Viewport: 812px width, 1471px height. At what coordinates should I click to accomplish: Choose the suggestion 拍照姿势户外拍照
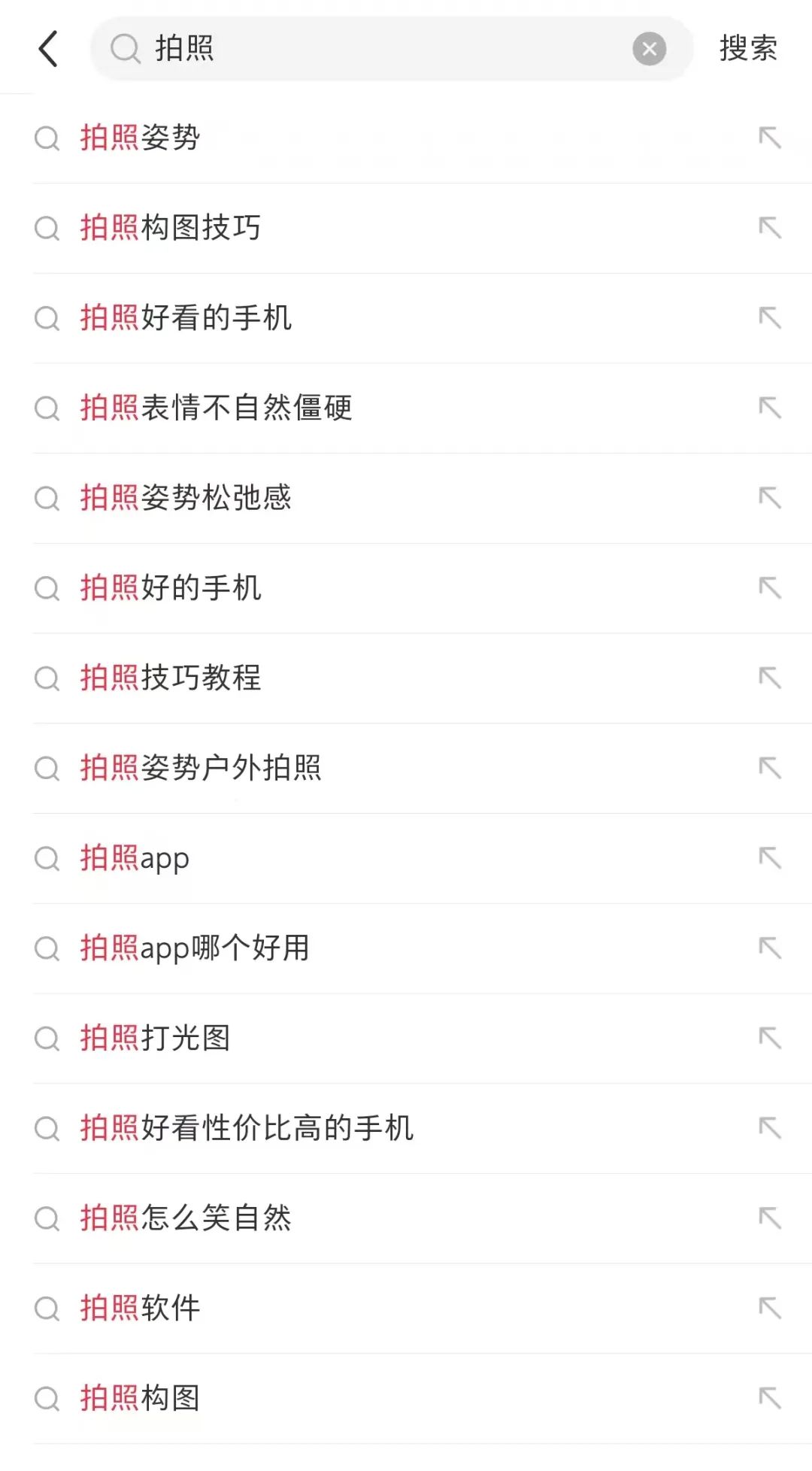coord(201,768)
